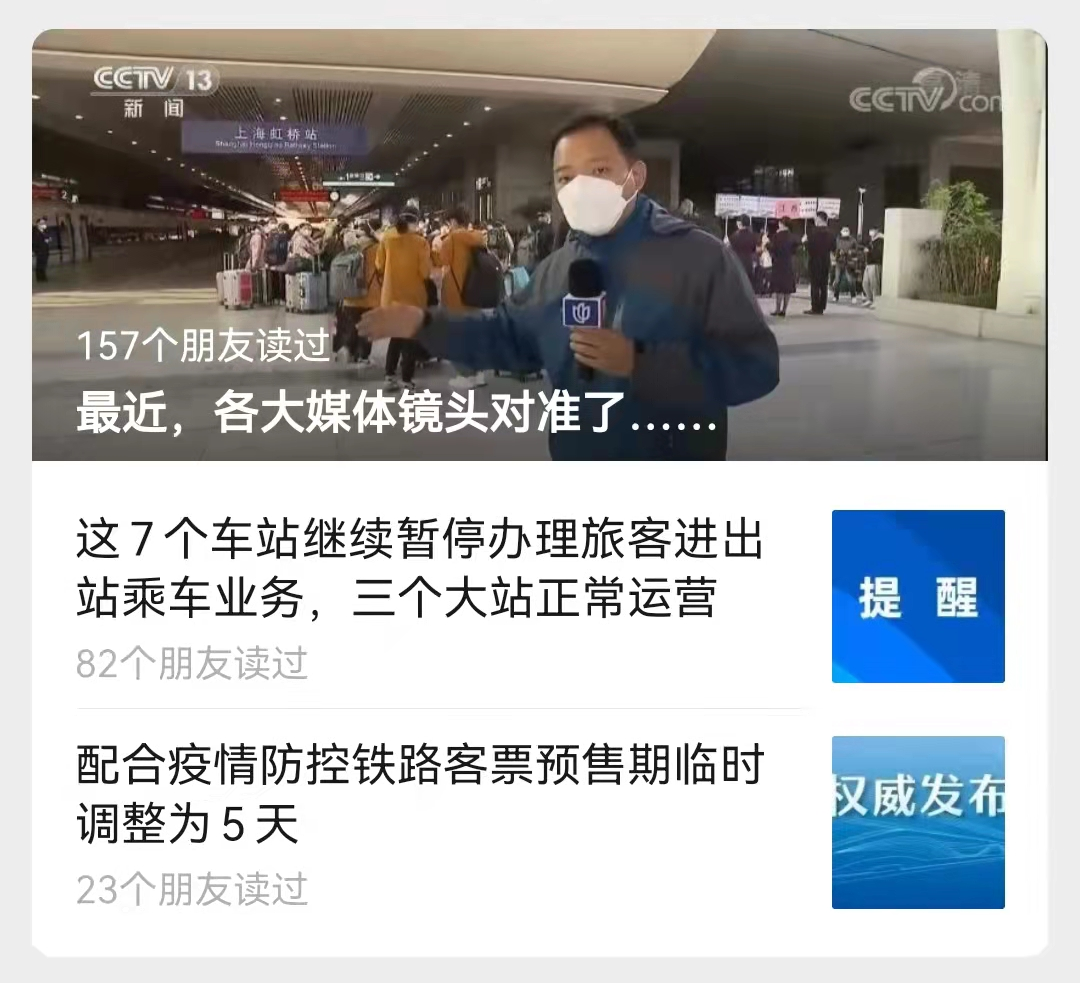Open article about 7个车站继续暂停办理
This screenshot has width=1080, height=983.
(420, 570)
